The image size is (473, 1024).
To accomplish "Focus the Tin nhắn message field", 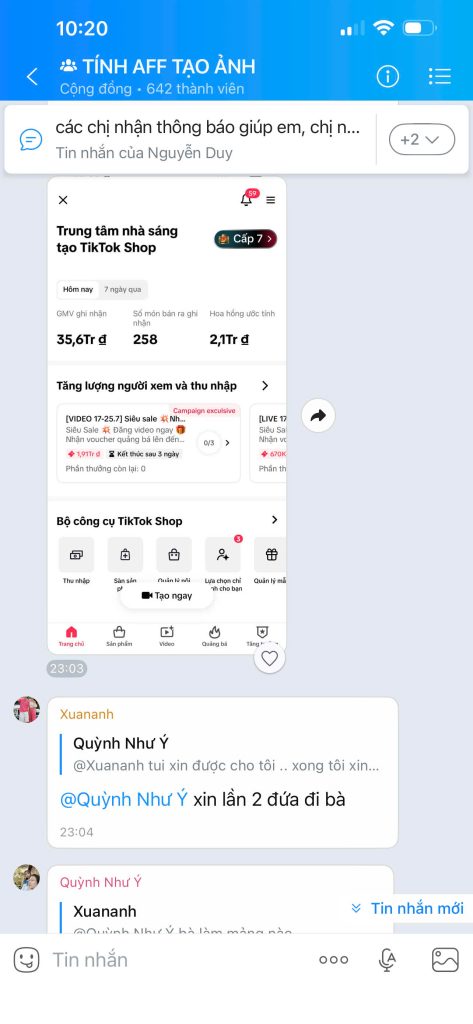I will point(176,959).
